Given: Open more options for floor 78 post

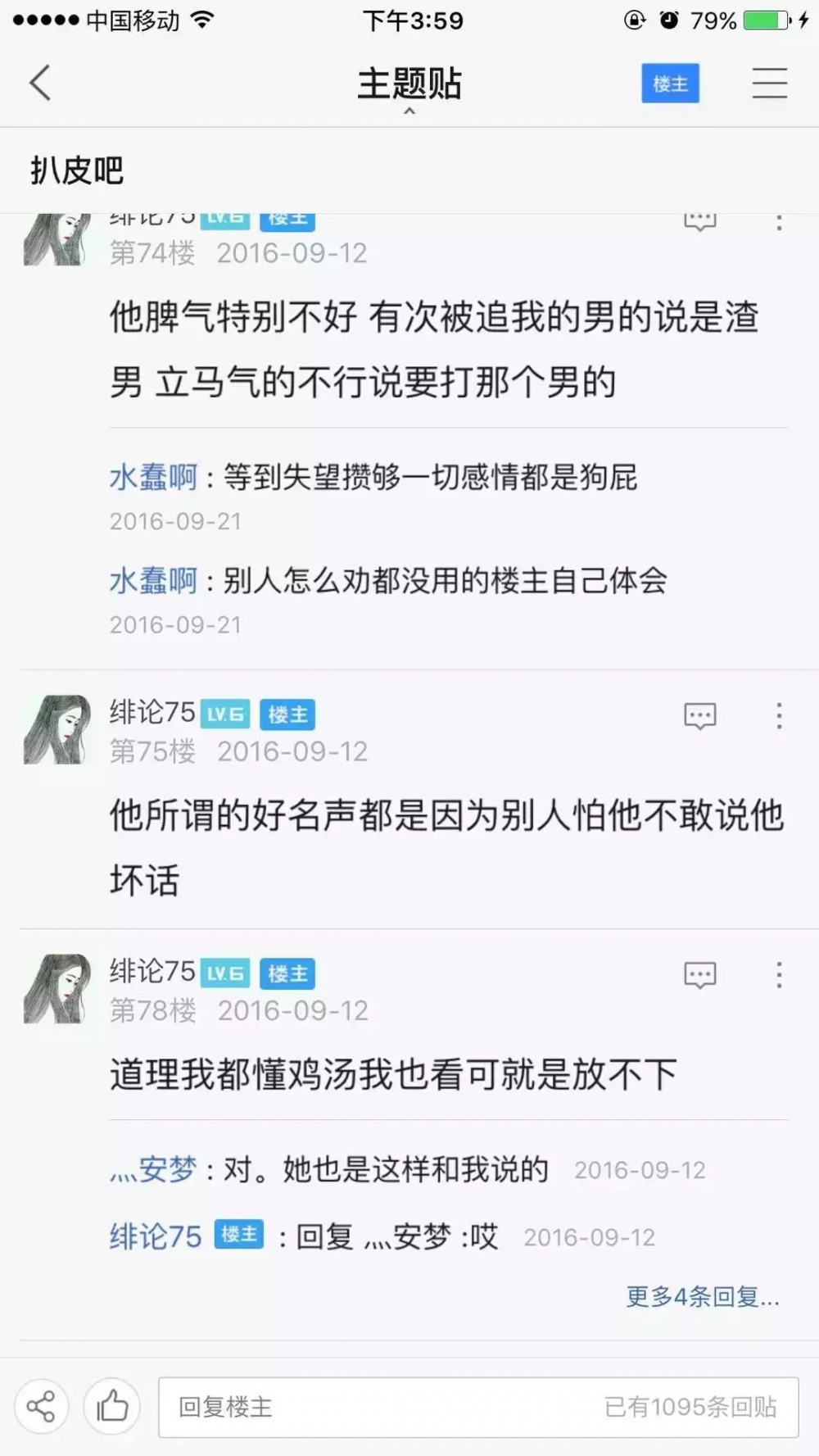Looking at the screenshot, I should (779, 975).
